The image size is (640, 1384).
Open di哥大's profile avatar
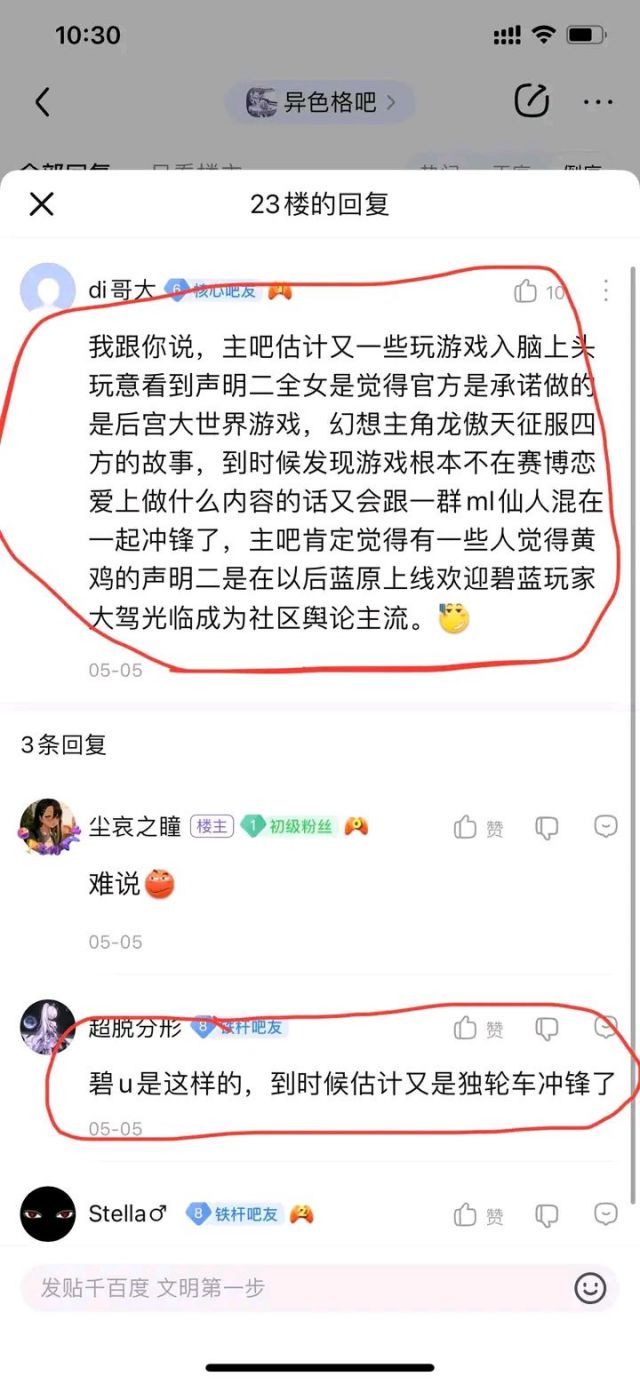point(47,291)
